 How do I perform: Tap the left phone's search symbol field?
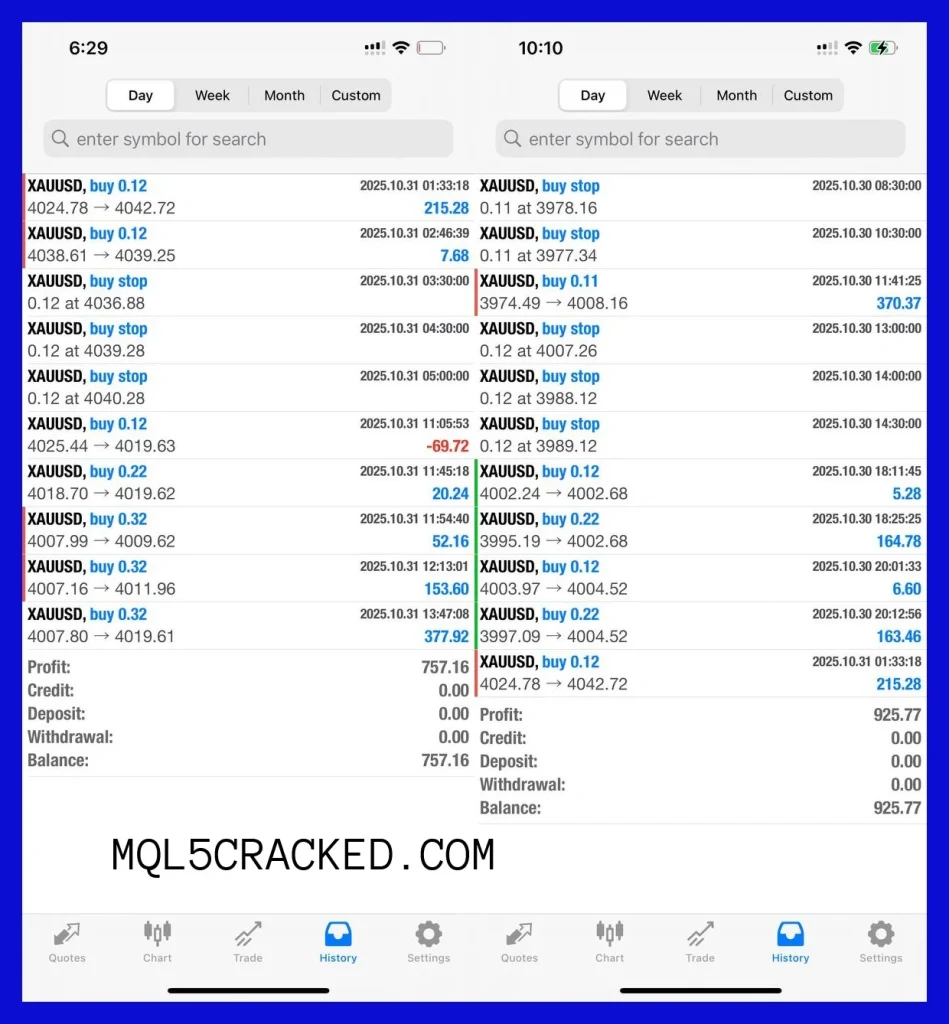[x=247, y=139]
